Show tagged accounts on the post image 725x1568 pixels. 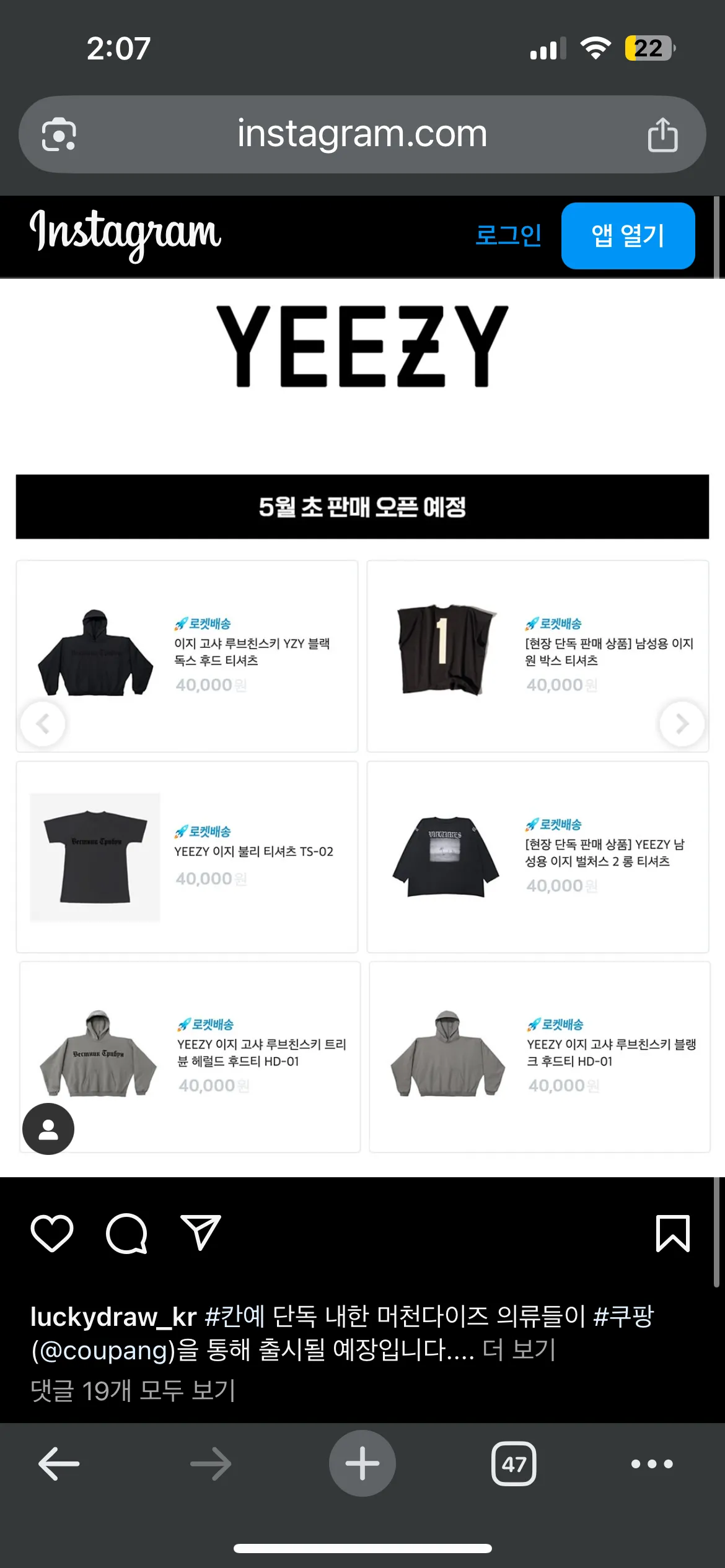pos(48,1129)
